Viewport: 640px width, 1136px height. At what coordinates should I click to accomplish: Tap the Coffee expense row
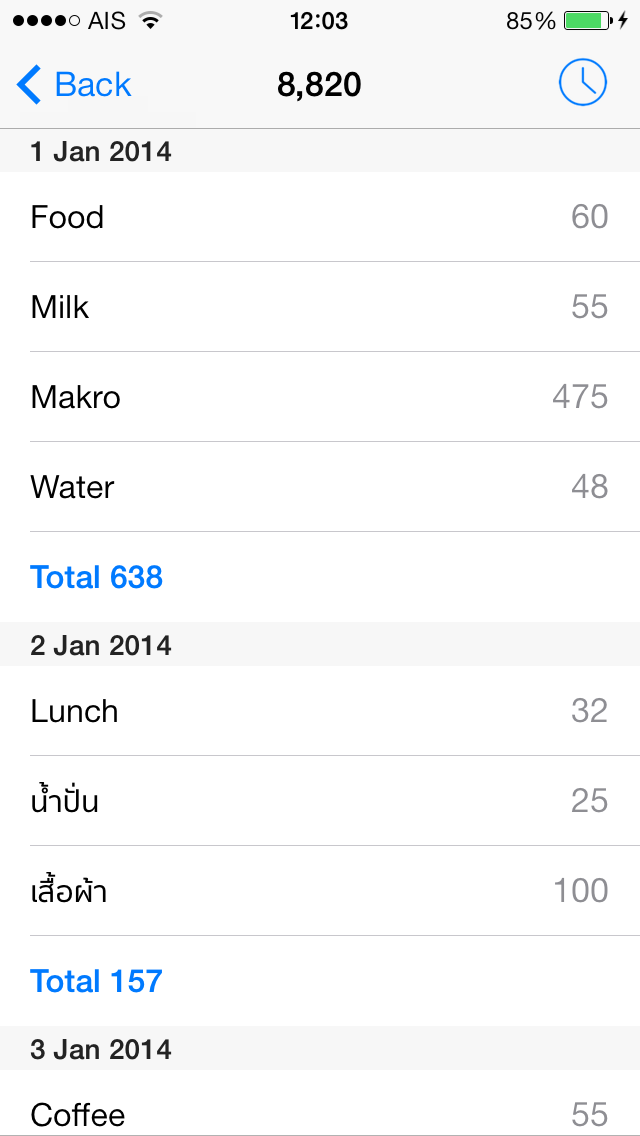pyautogui.click(x=320, y=1114)
